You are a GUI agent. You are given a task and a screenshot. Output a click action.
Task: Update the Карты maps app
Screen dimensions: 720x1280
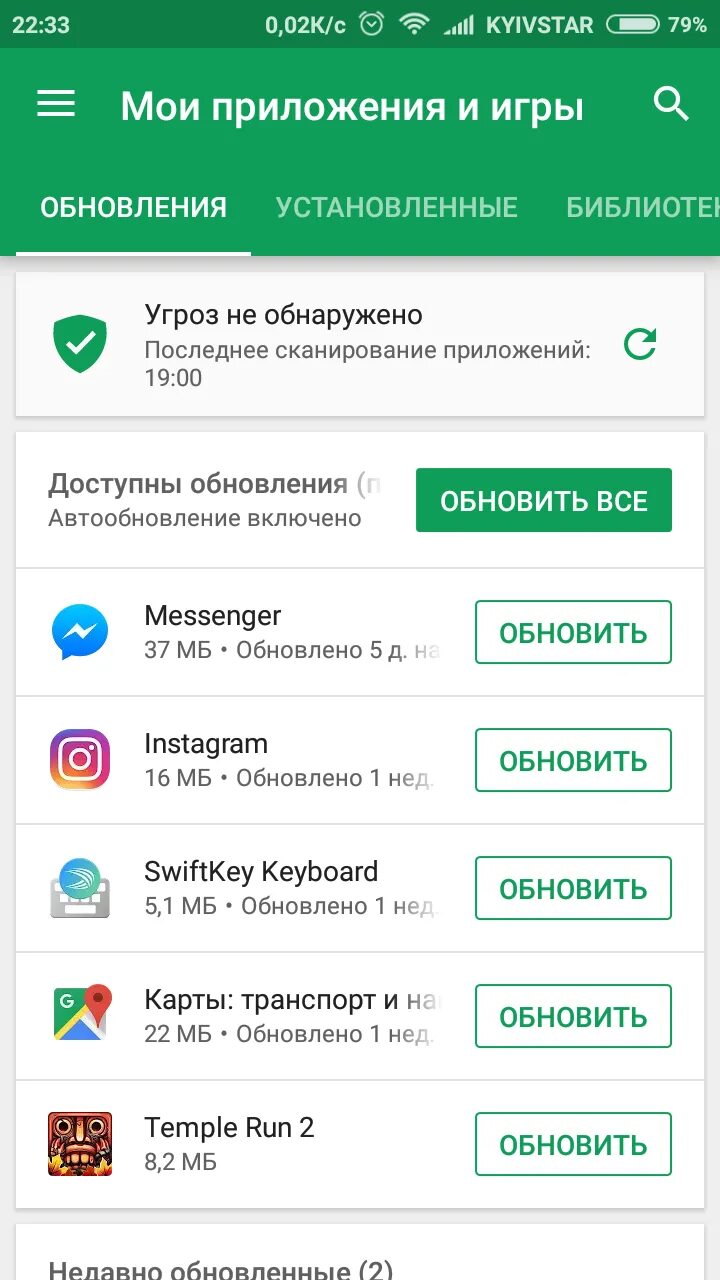[572, 1016]
